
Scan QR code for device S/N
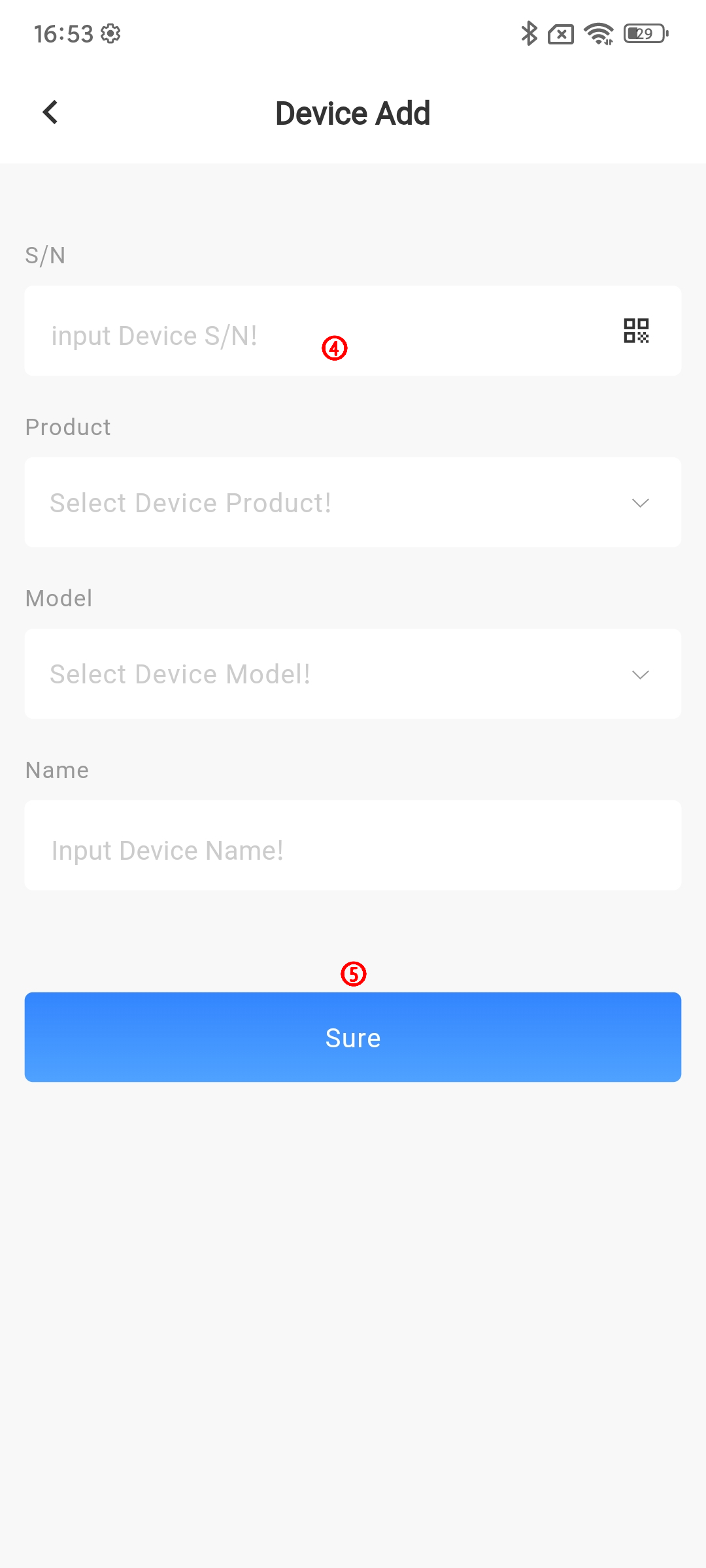coord(635,331)
